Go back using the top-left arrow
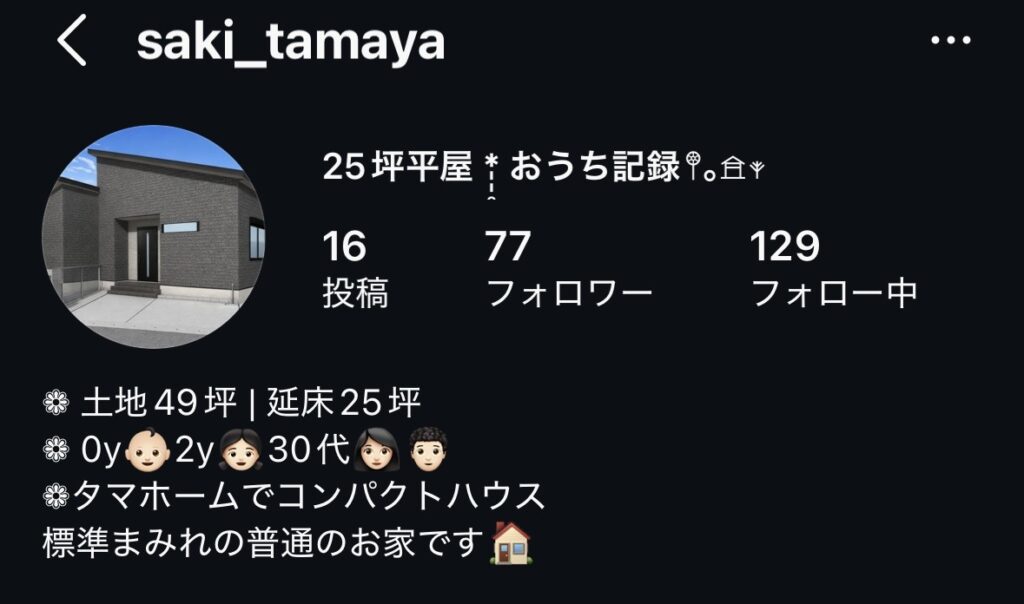 pos(72,43)
